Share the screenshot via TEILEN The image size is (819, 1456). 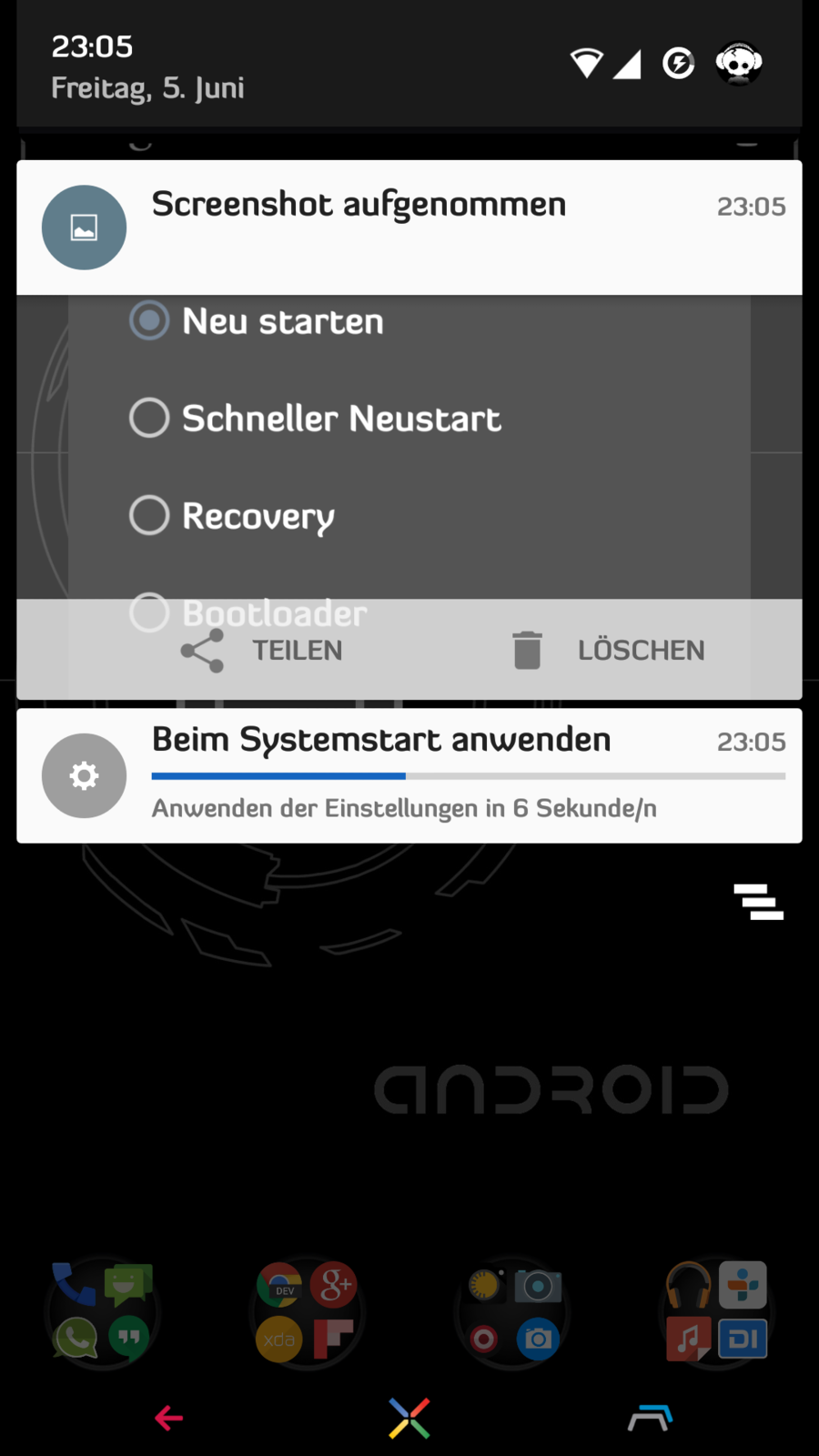point(262,651)
